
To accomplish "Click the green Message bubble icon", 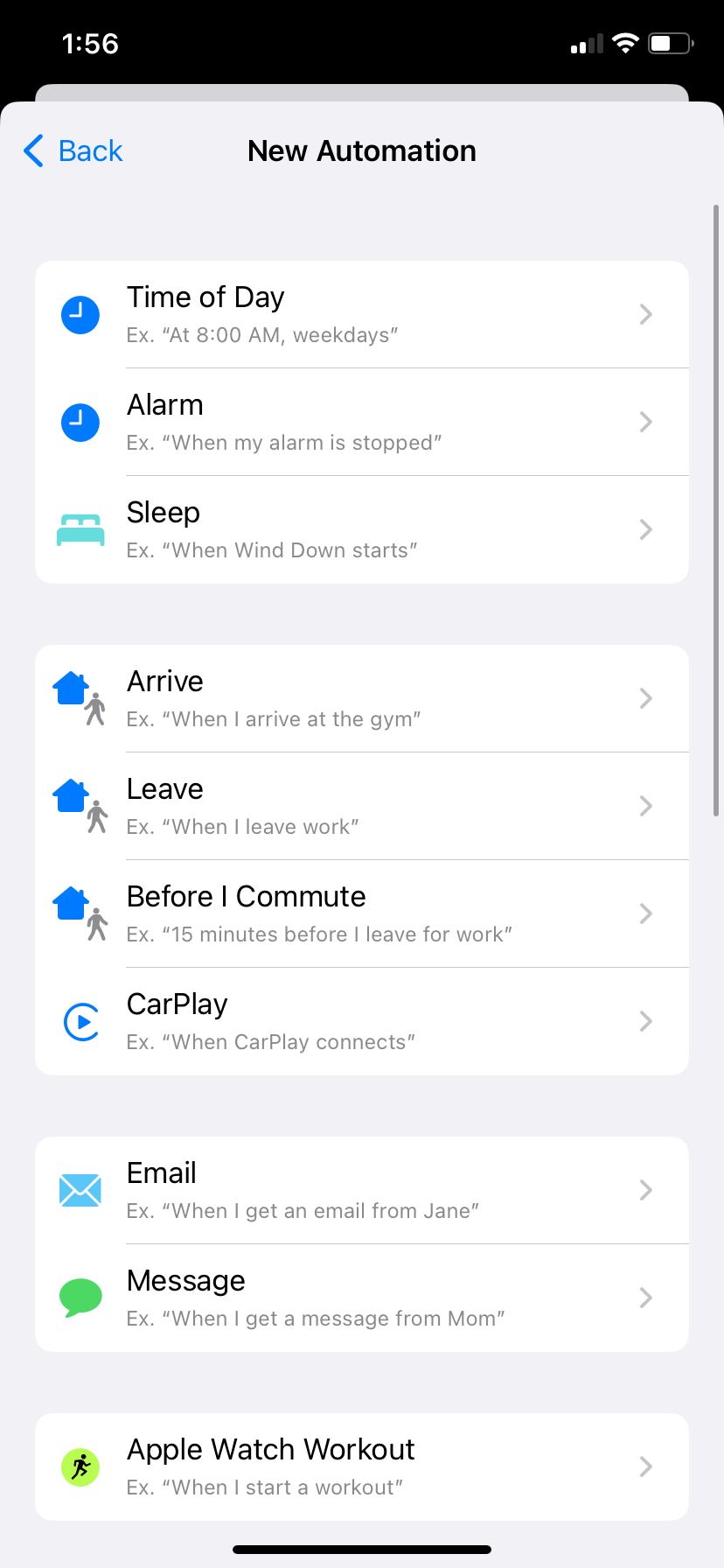I will 80,1298.
